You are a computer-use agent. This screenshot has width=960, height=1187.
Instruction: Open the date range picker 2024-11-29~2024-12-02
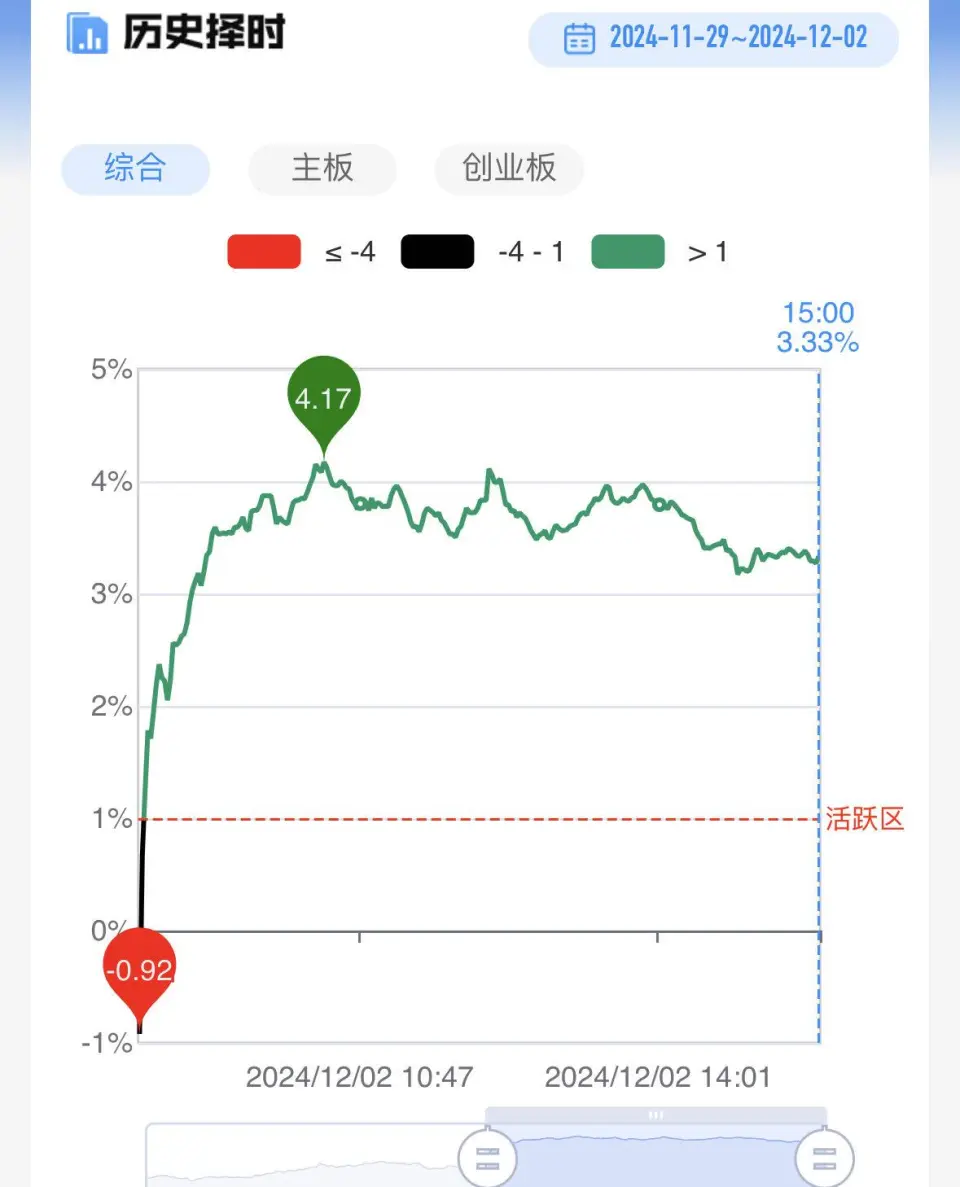(713, 40)
